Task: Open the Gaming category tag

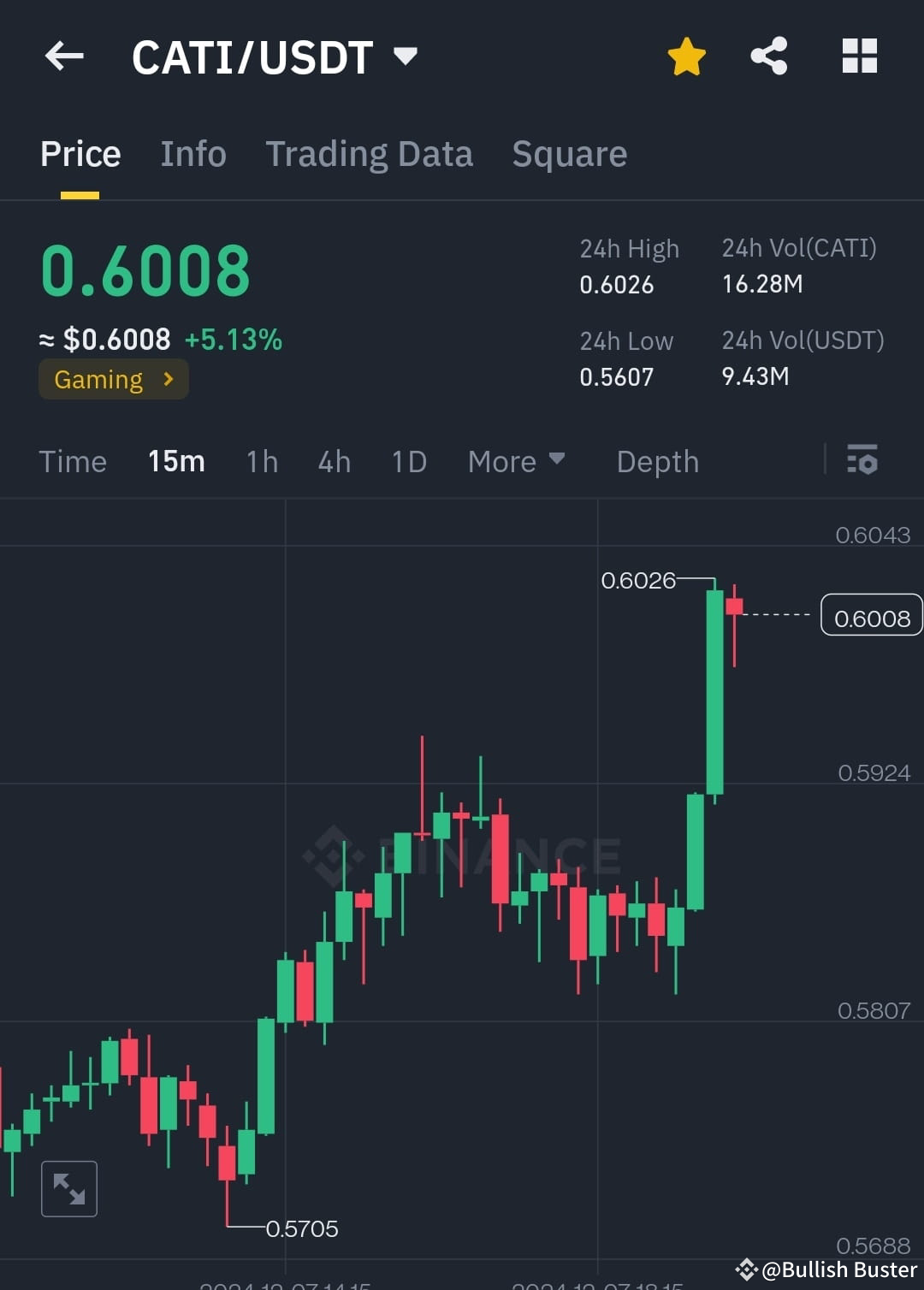Action: click(112, 379)
